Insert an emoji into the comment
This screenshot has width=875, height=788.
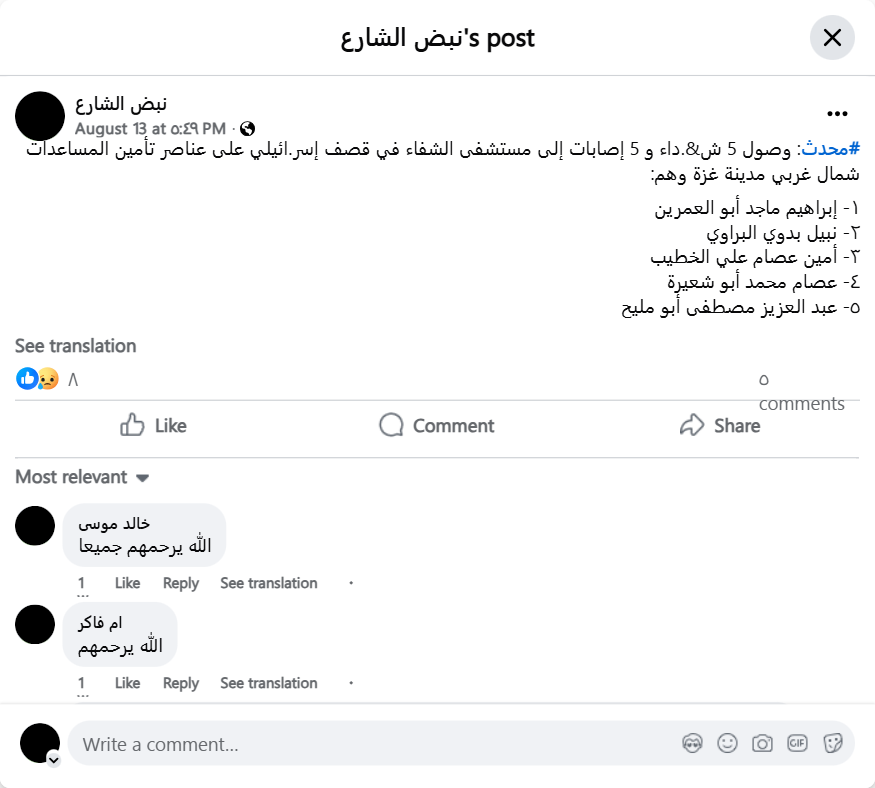coord(727,743)
